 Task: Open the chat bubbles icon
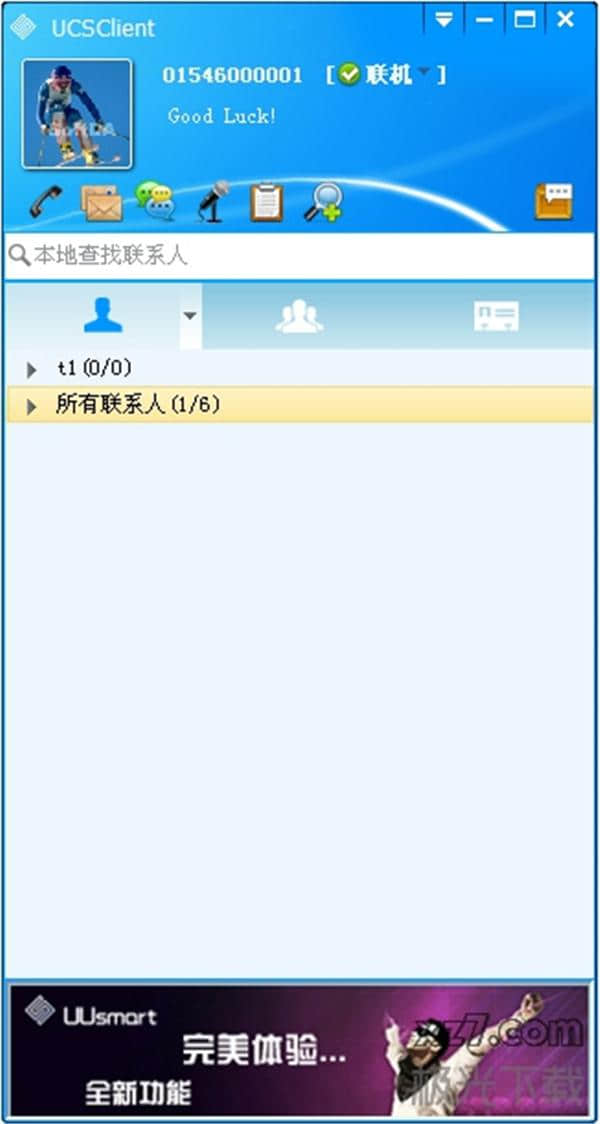point(155,201)
